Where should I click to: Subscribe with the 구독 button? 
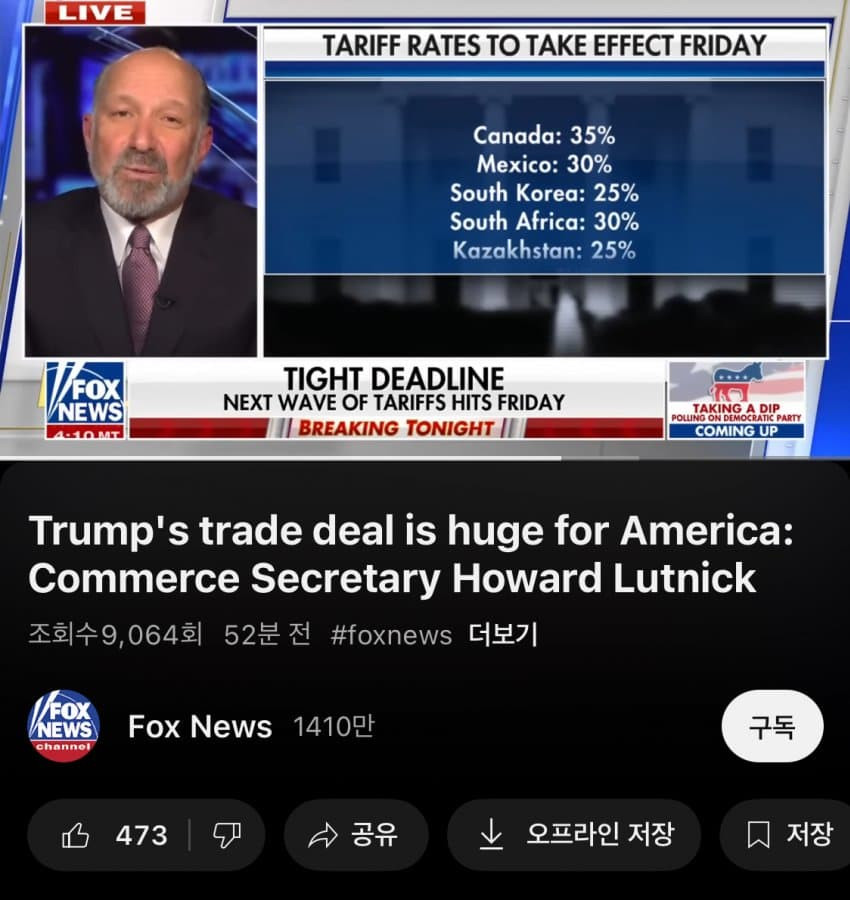(771, 726)
